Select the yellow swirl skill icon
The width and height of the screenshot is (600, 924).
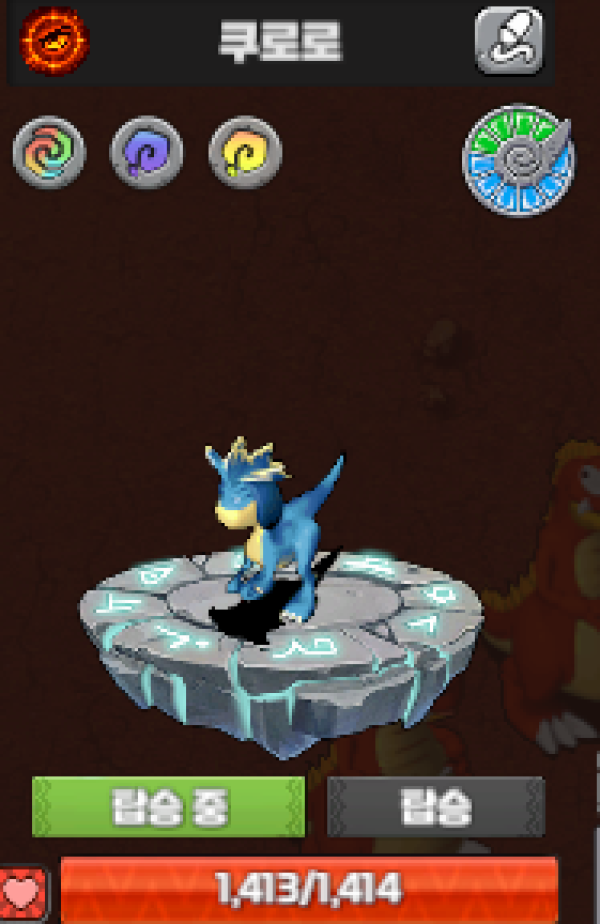point(245,153)
